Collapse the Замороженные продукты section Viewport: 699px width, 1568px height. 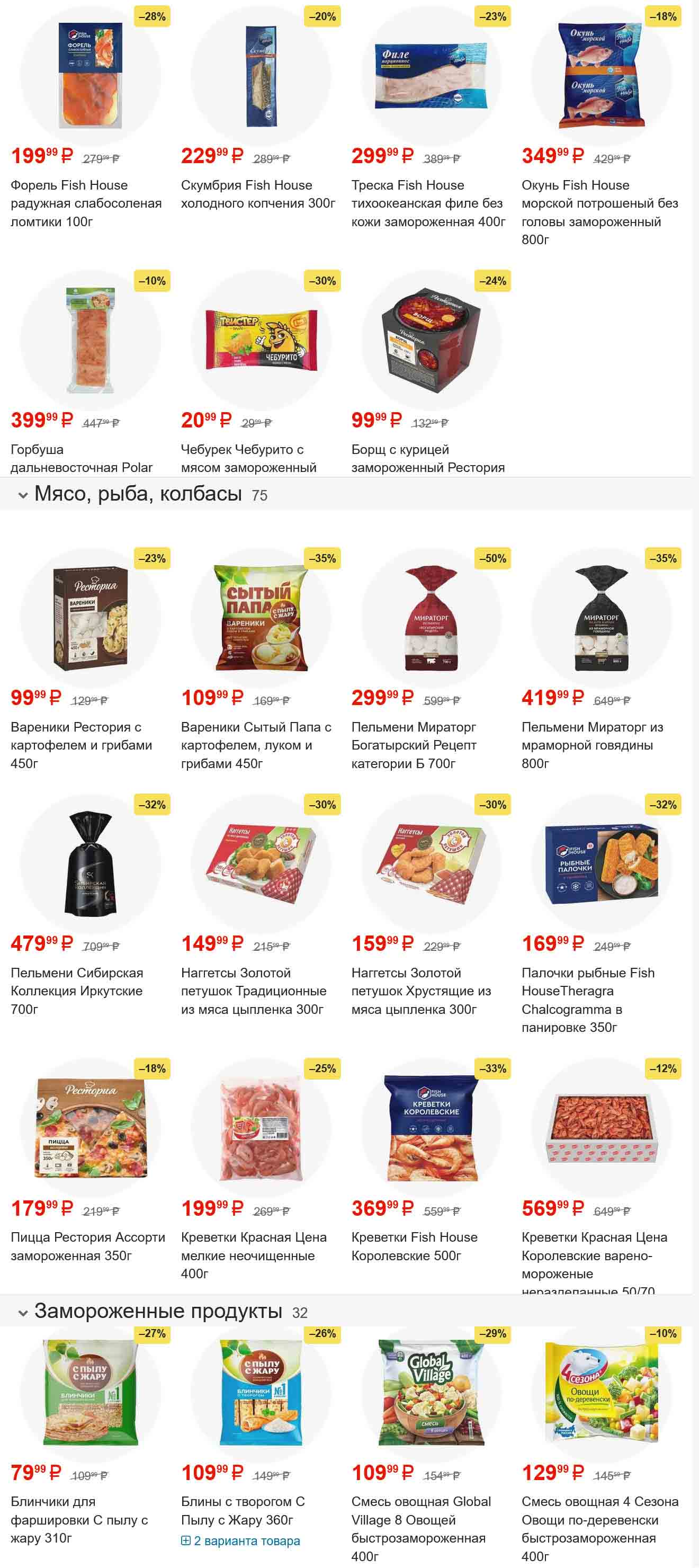(23, 1313)
